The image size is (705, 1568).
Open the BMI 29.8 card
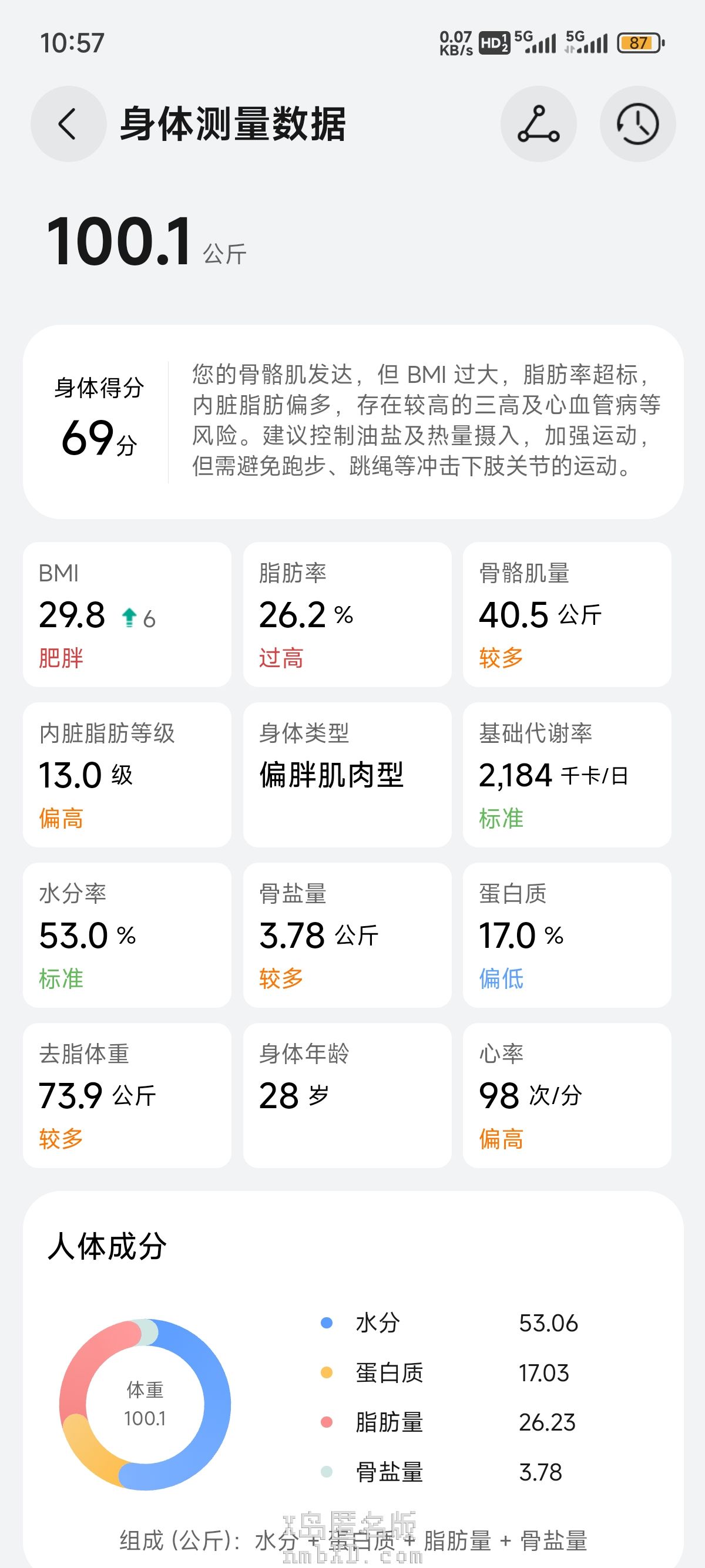[127, 615]
